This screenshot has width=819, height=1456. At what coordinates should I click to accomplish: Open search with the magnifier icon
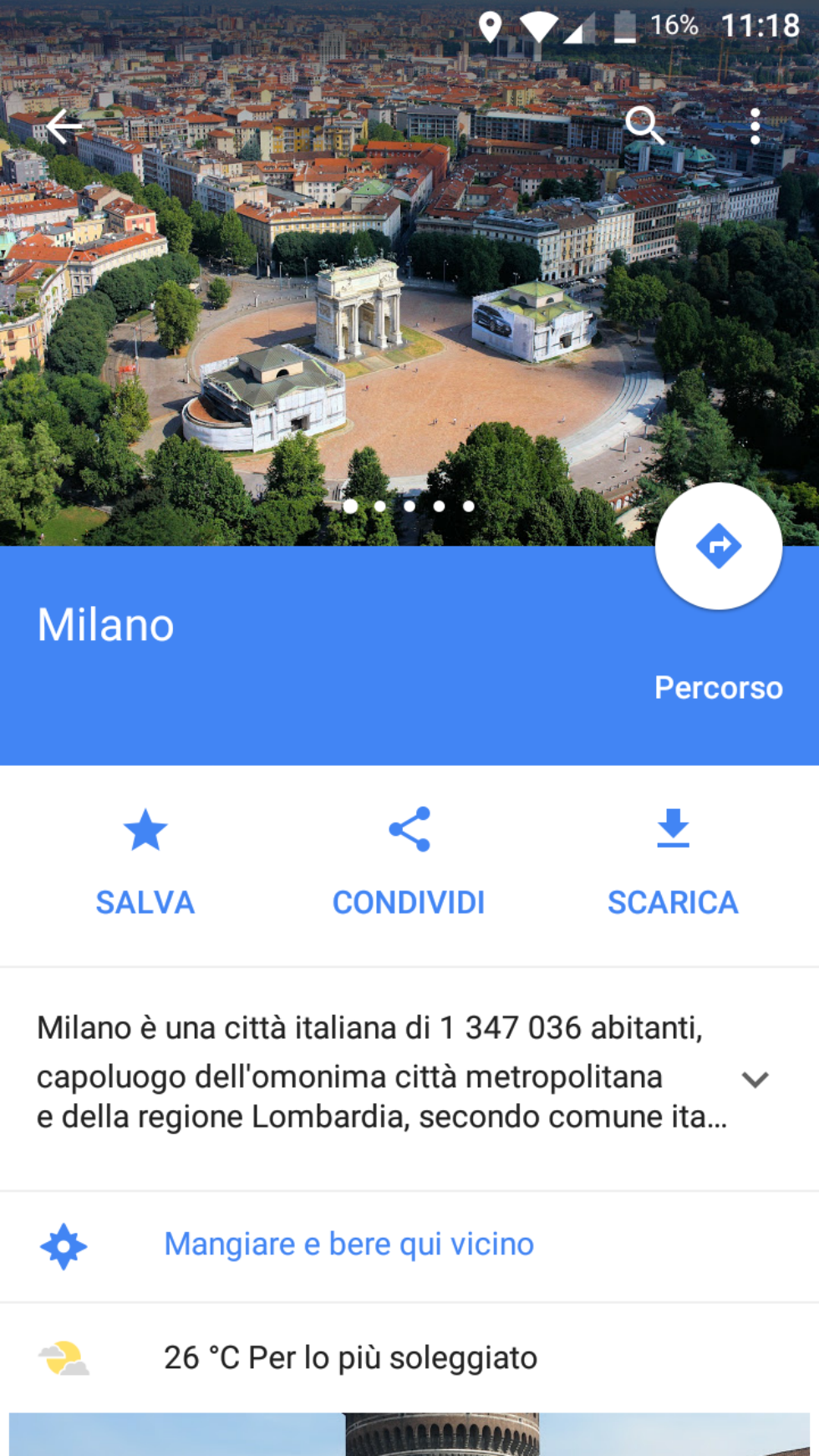[644, 126]
